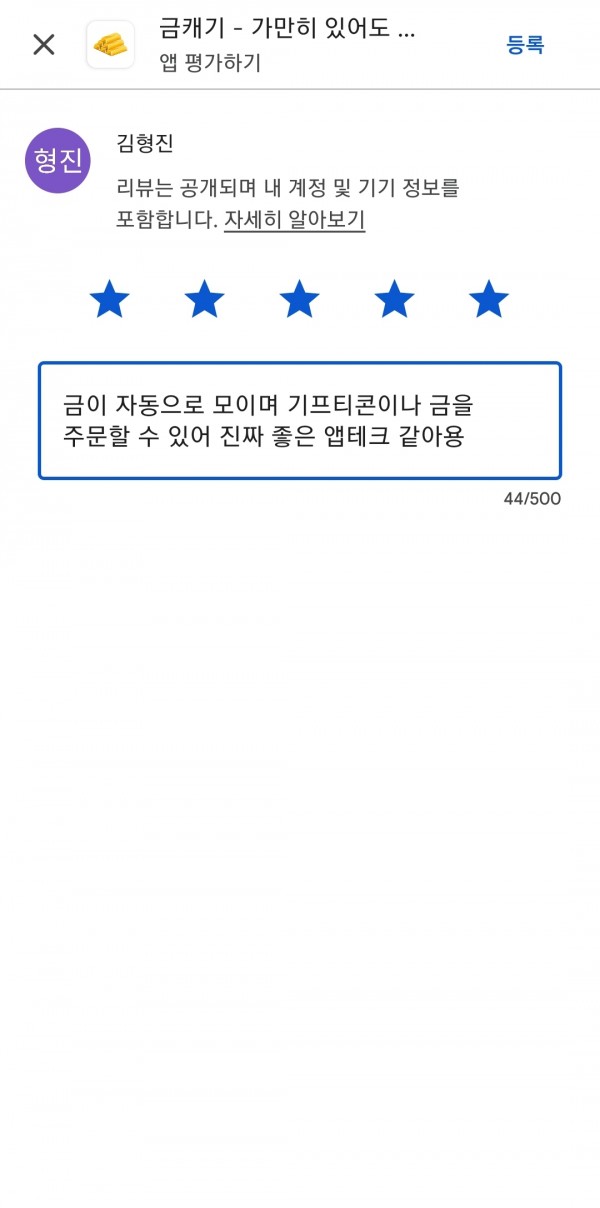Focus the review text field

(300, 421)
